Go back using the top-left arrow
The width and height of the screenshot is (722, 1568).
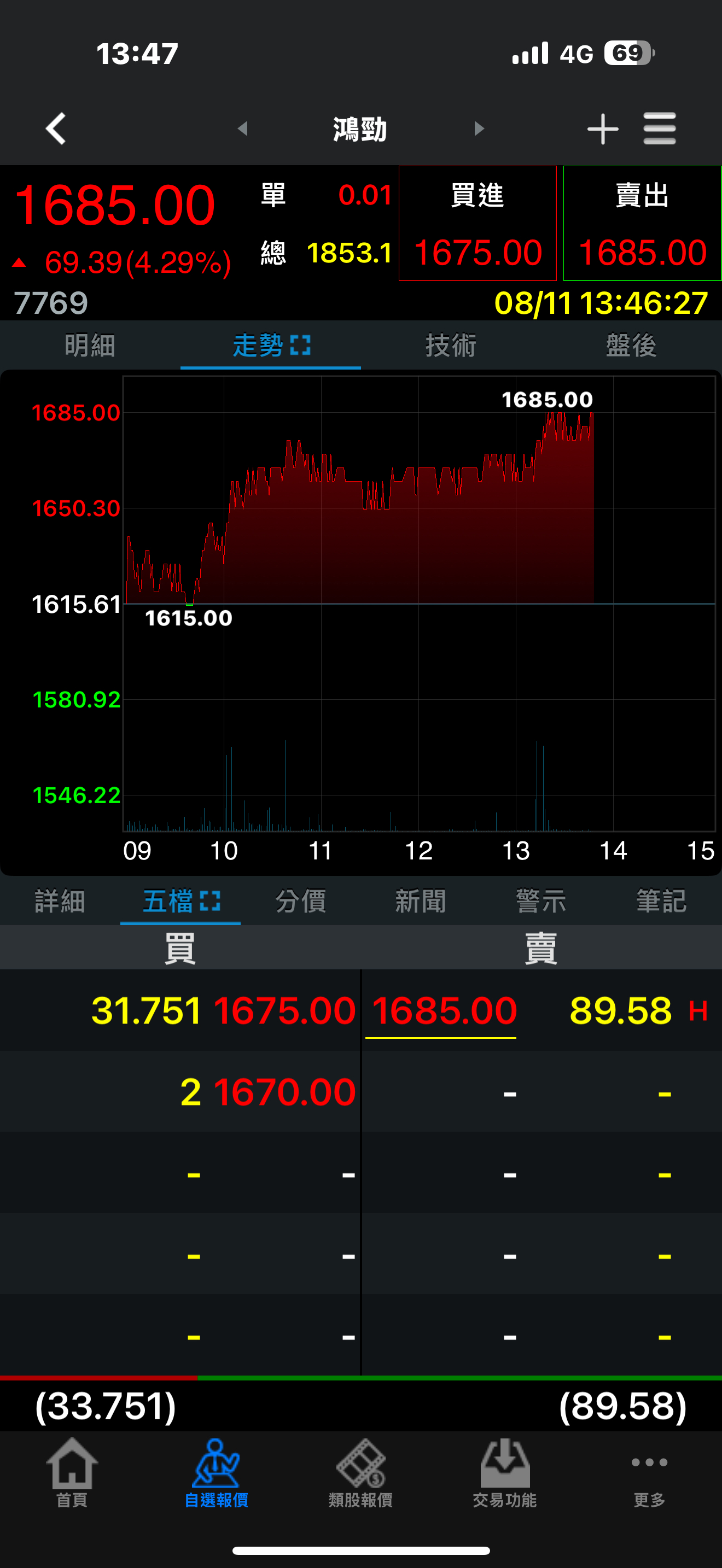[56, 129]
